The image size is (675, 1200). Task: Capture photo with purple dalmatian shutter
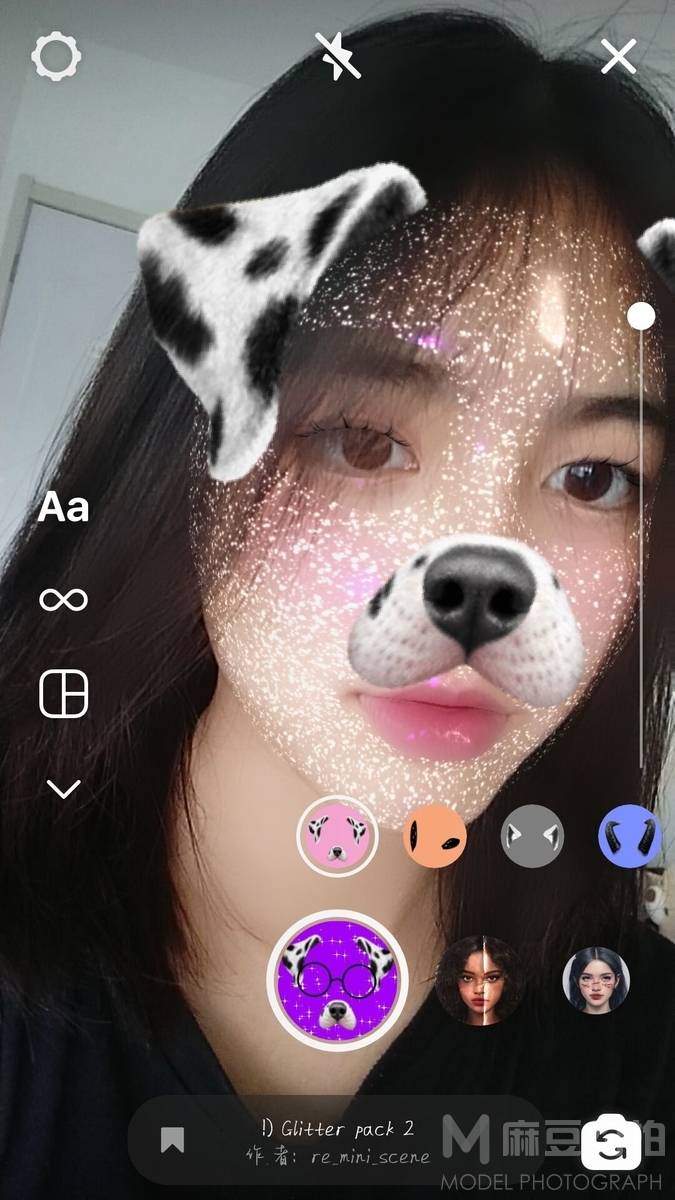tap(337, 980)
